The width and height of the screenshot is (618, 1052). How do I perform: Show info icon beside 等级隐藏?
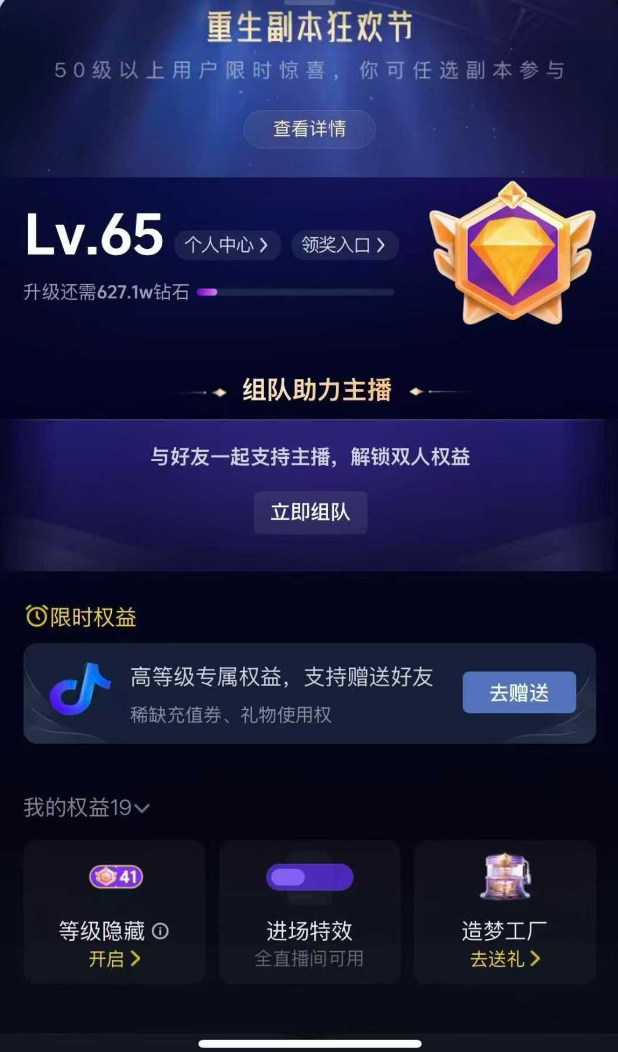(x=160, y=931)
